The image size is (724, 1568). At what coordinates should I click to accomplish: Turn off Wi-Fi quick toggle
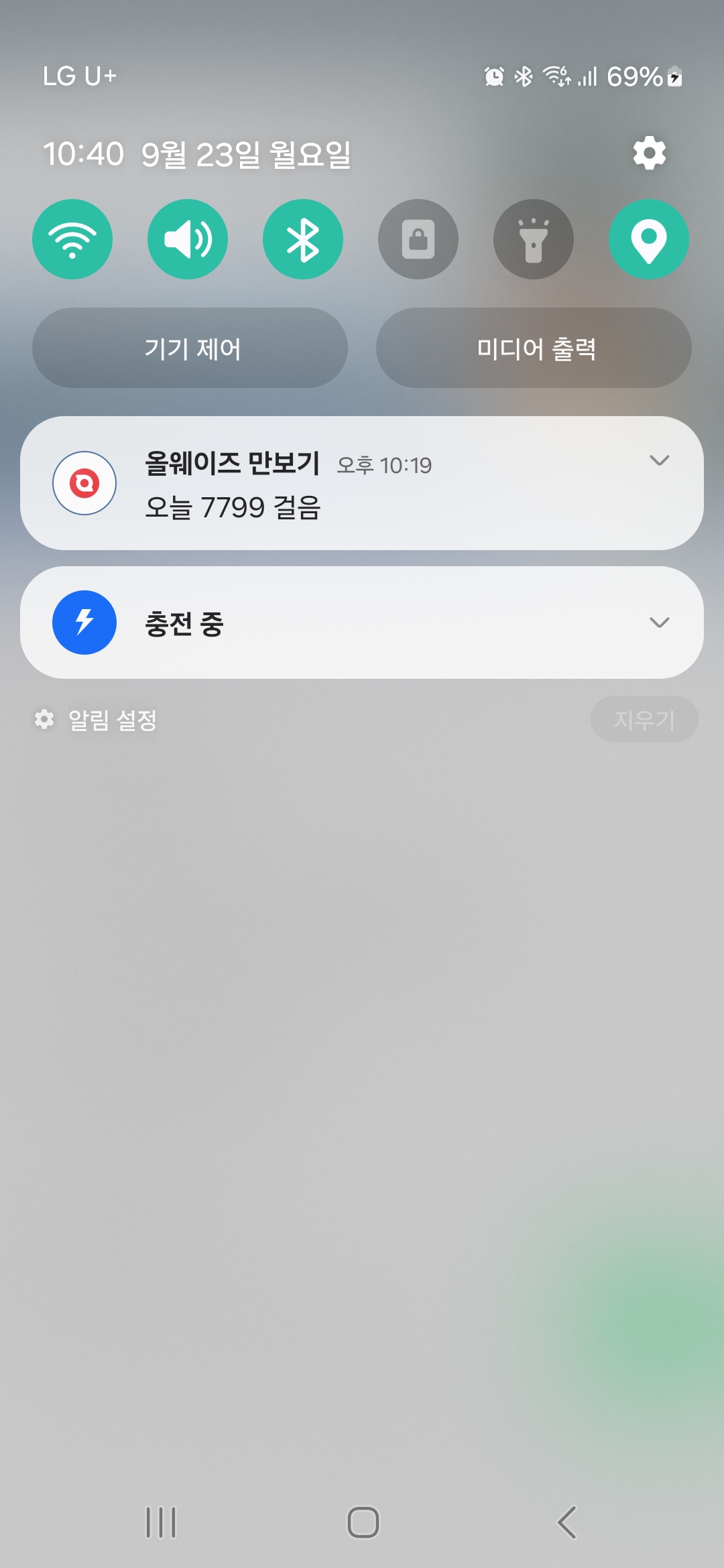[72, 239]
